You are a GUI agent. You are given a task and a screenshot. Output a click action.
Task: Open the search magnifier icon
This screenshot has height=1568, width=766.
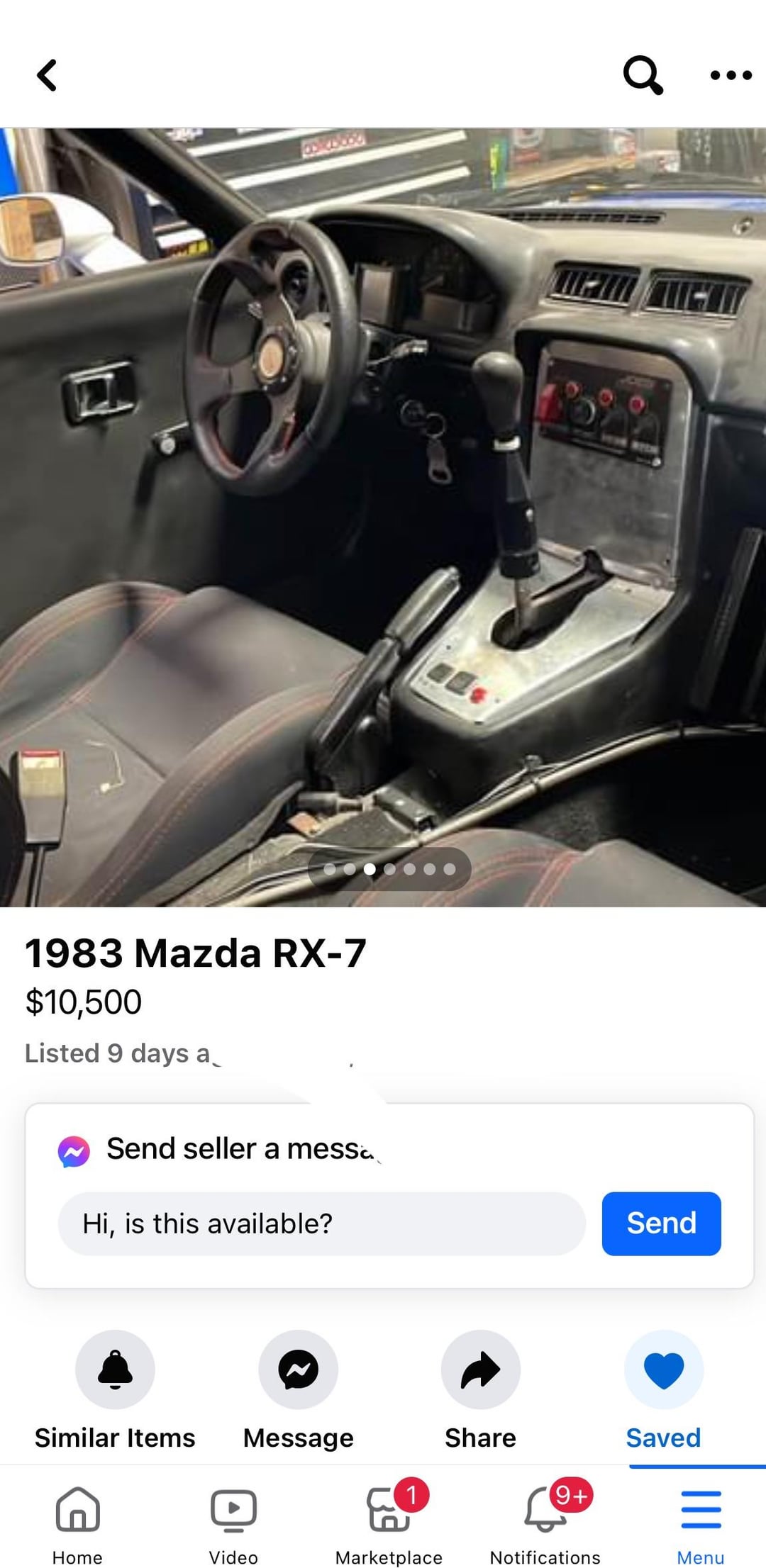(x=643, y=75)
